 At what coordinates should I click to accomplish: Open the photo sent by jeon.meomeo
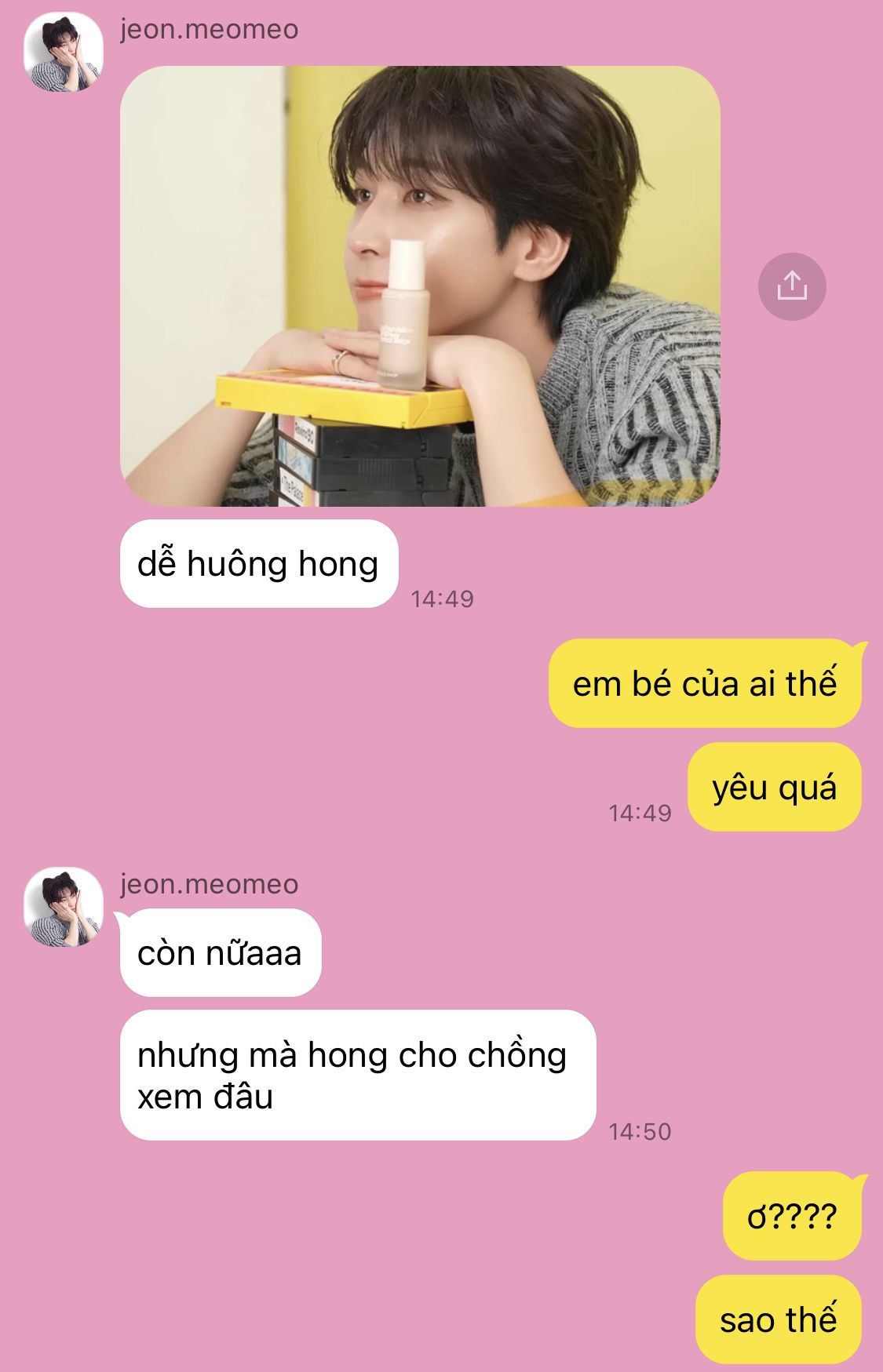click(x=420, y=286)
